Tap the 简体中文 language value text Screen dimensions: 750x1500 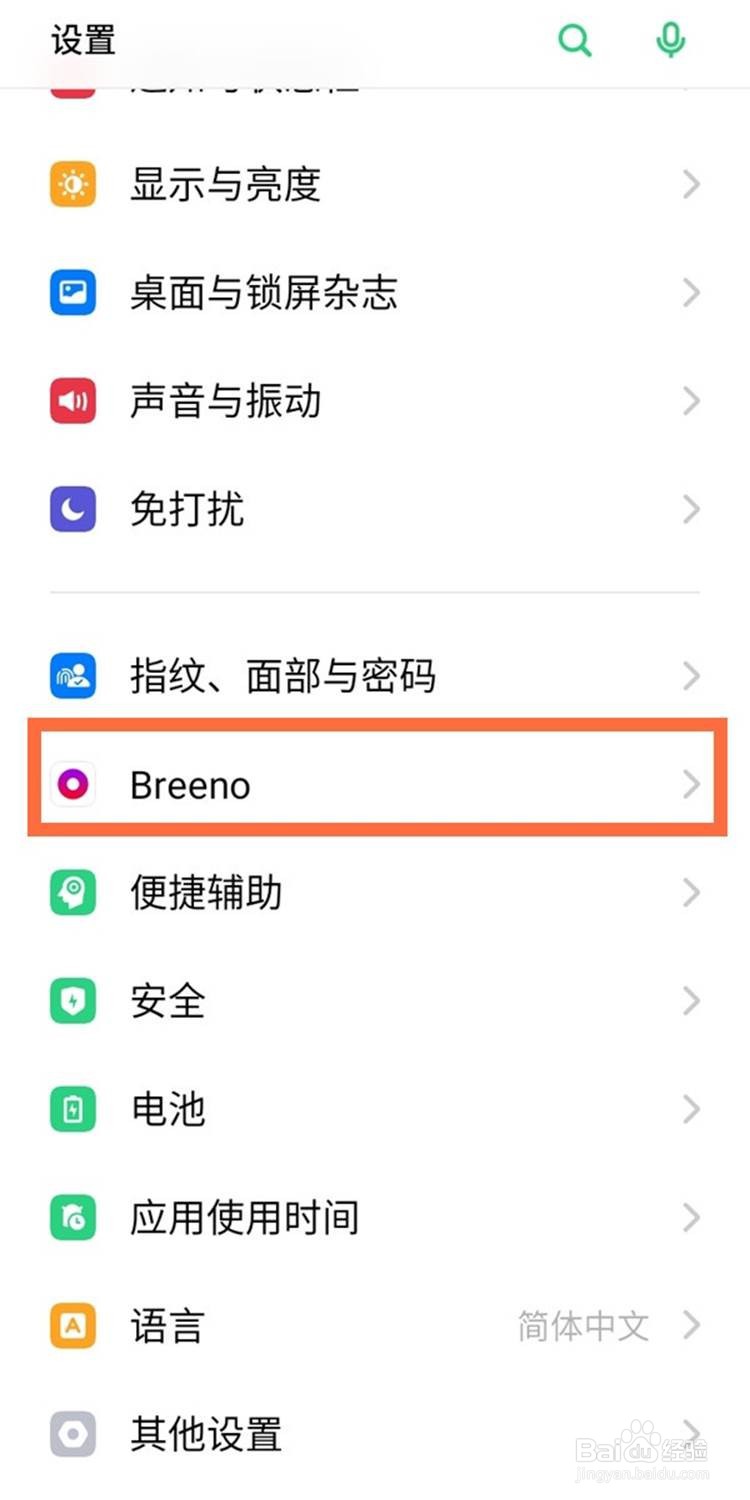582,1325
